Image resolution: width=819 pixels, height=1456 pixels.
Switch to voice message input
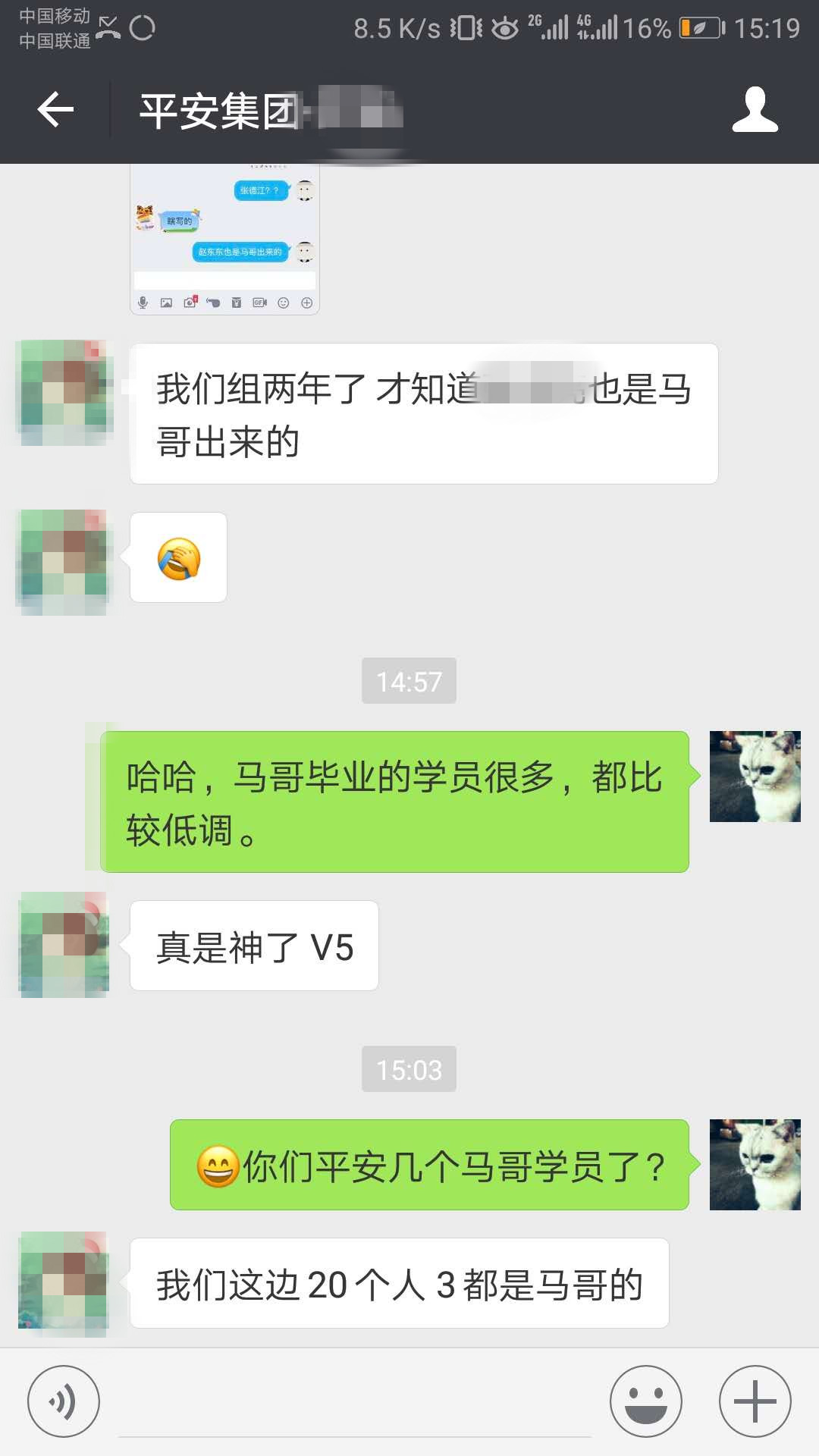[x=63, y=1401]
